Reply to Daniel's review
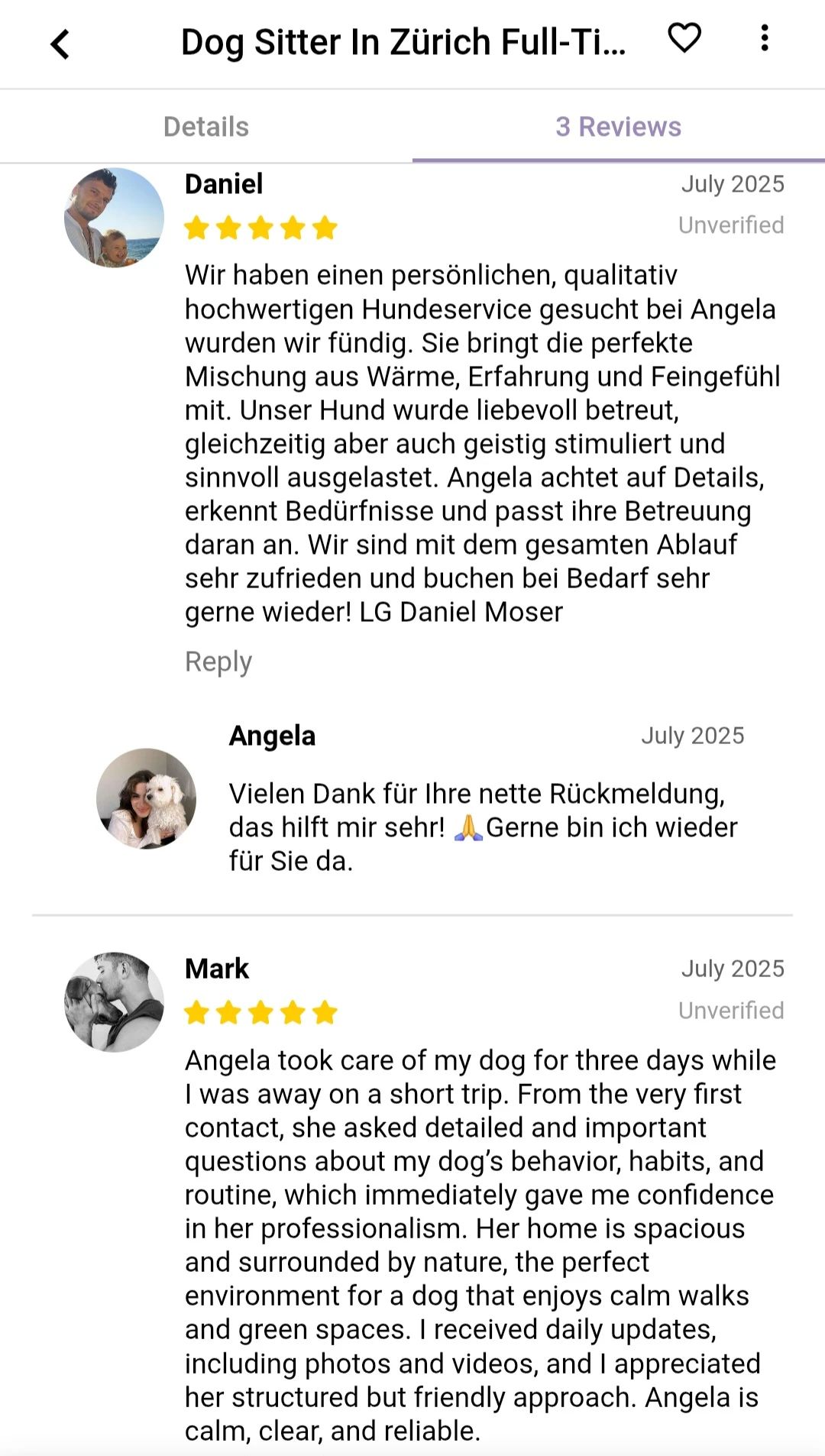Screen dimensions: 825x1456 (x=218, y=662)
